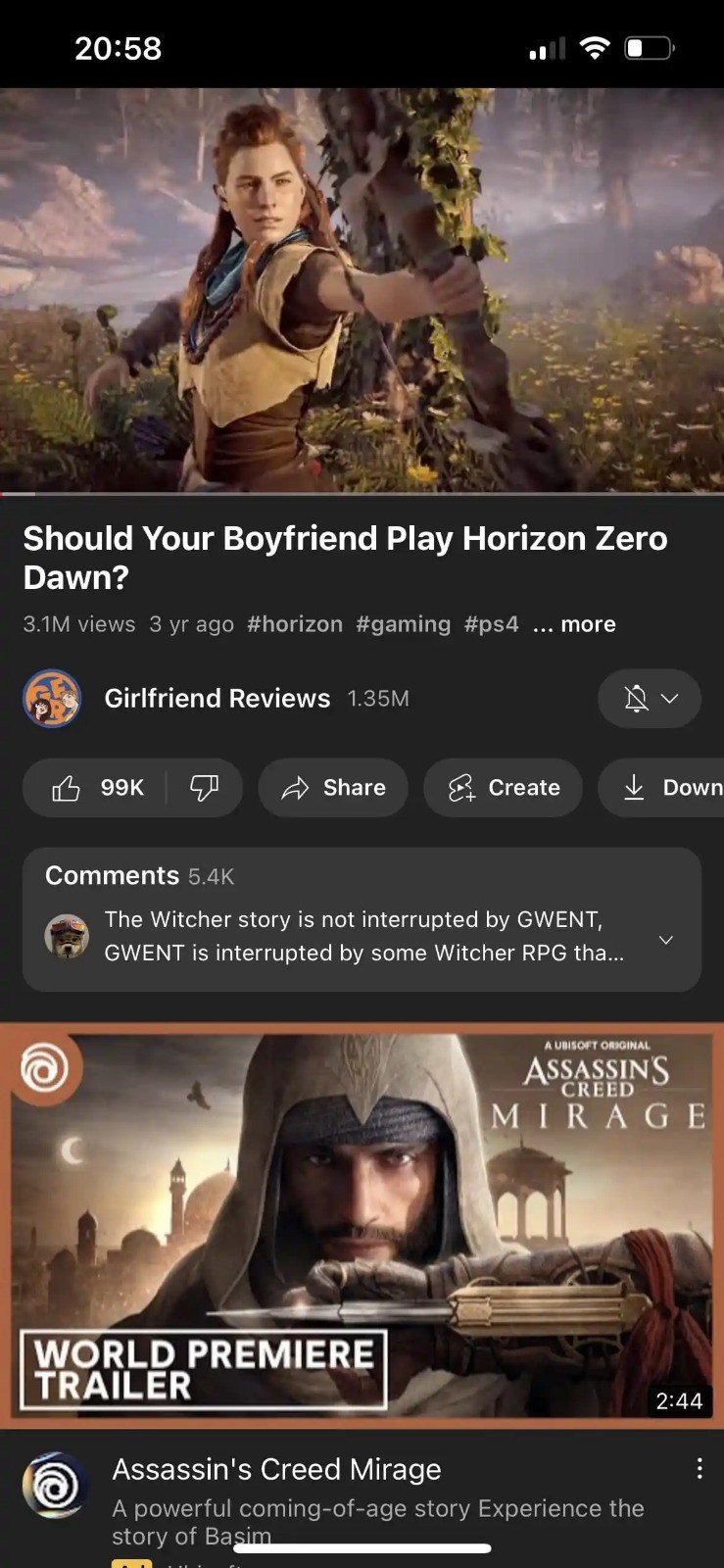
Task: Open the #ps4 hashtag
Action: point(491,624)
